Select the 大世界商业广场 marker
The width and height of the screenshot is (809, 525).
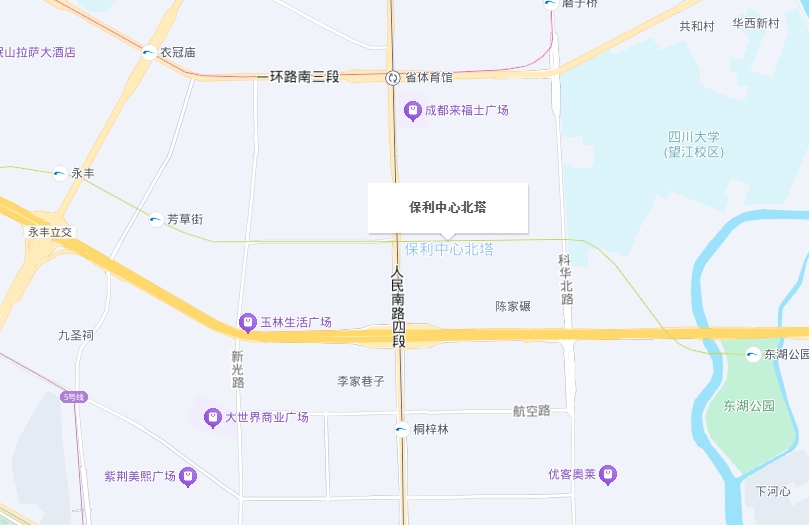212,417
